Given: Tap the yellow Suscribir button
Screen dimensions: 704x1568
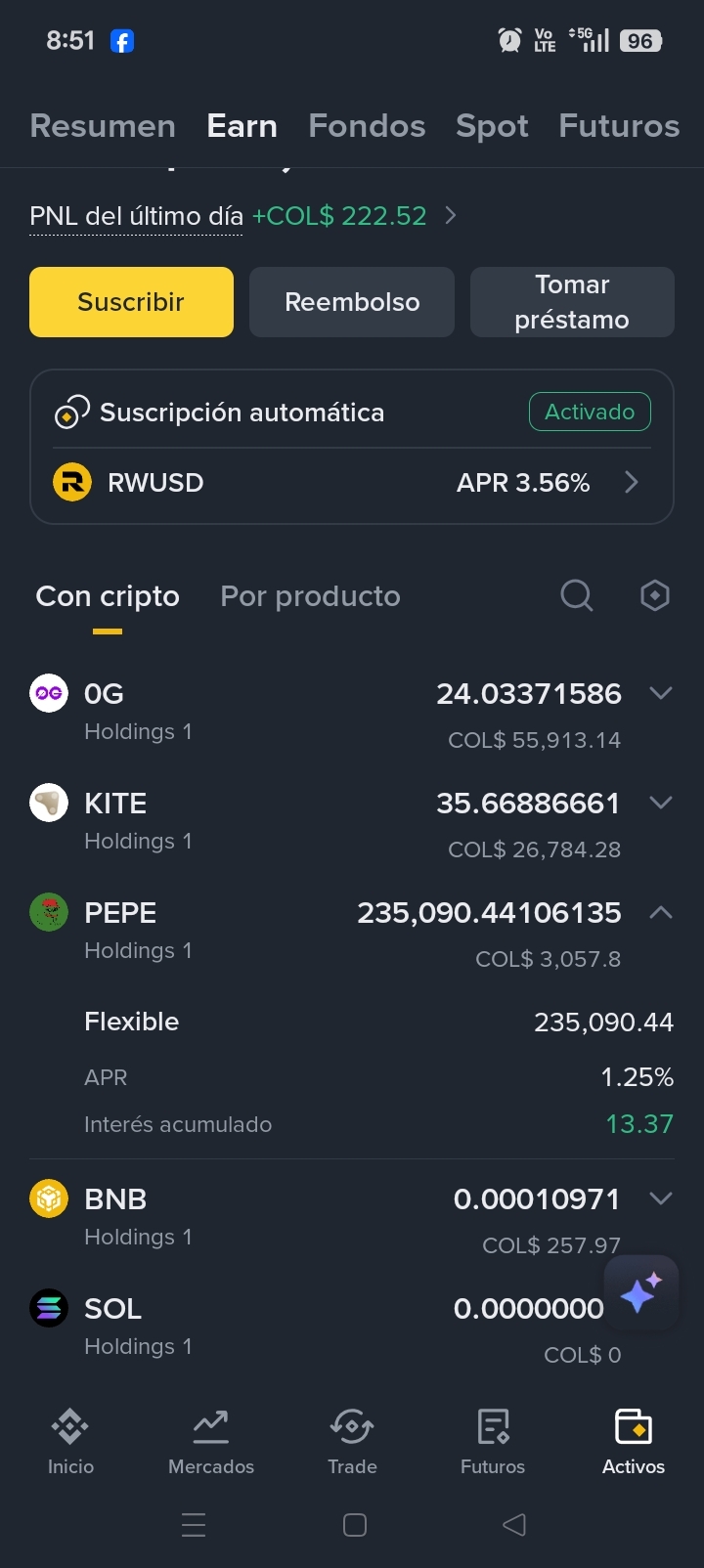Looking at the screenshot, I should point(131,302).
